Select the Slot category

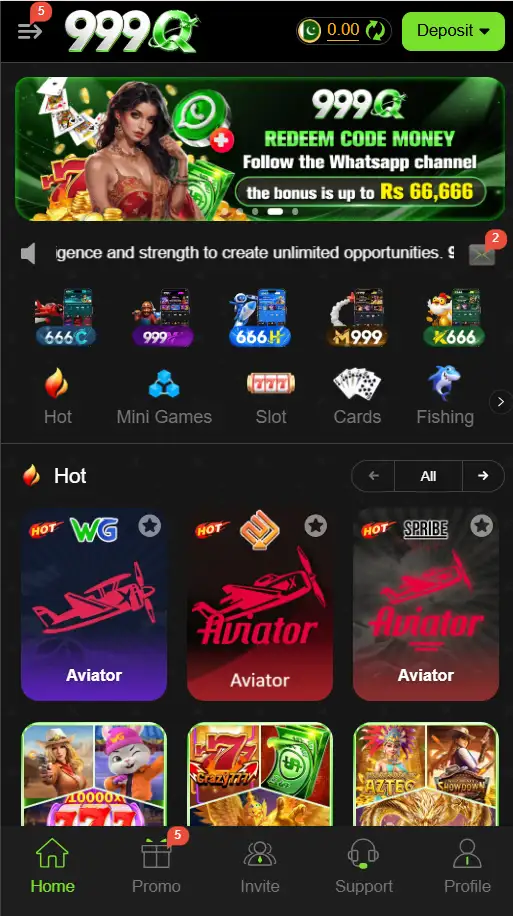271,396
